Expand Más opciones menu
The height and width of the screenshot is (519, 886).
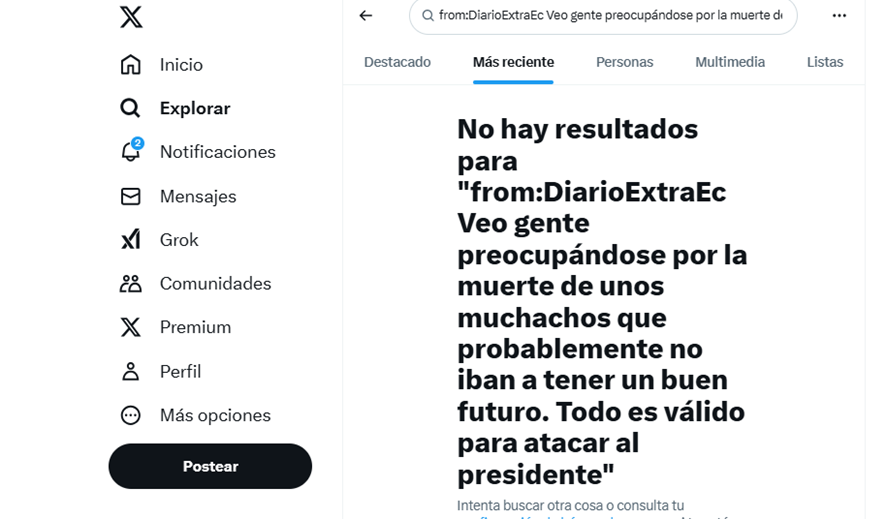[195, 415]
